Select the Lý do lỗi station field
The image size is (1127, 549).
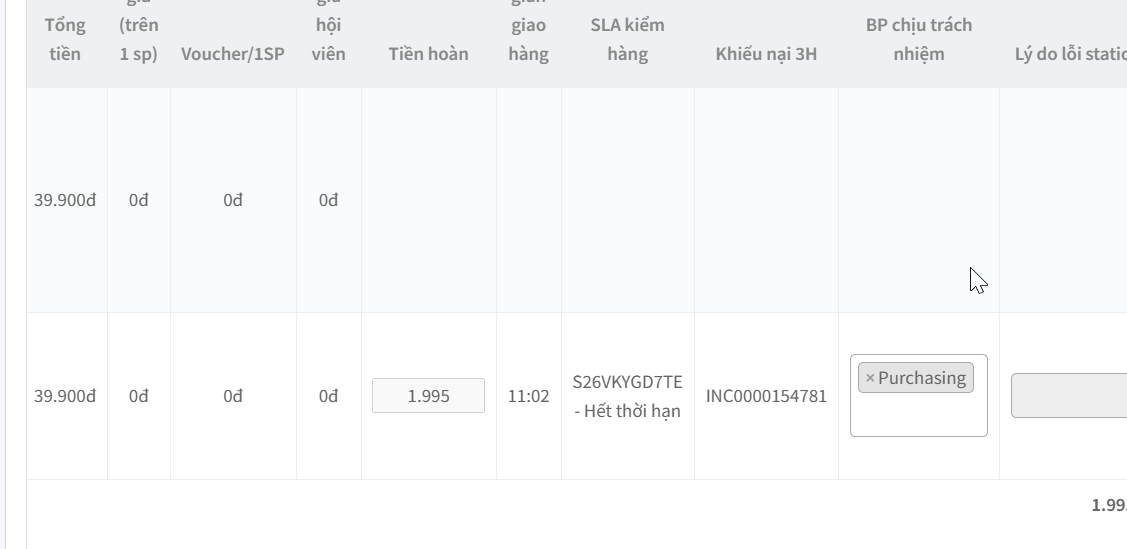1068,396
